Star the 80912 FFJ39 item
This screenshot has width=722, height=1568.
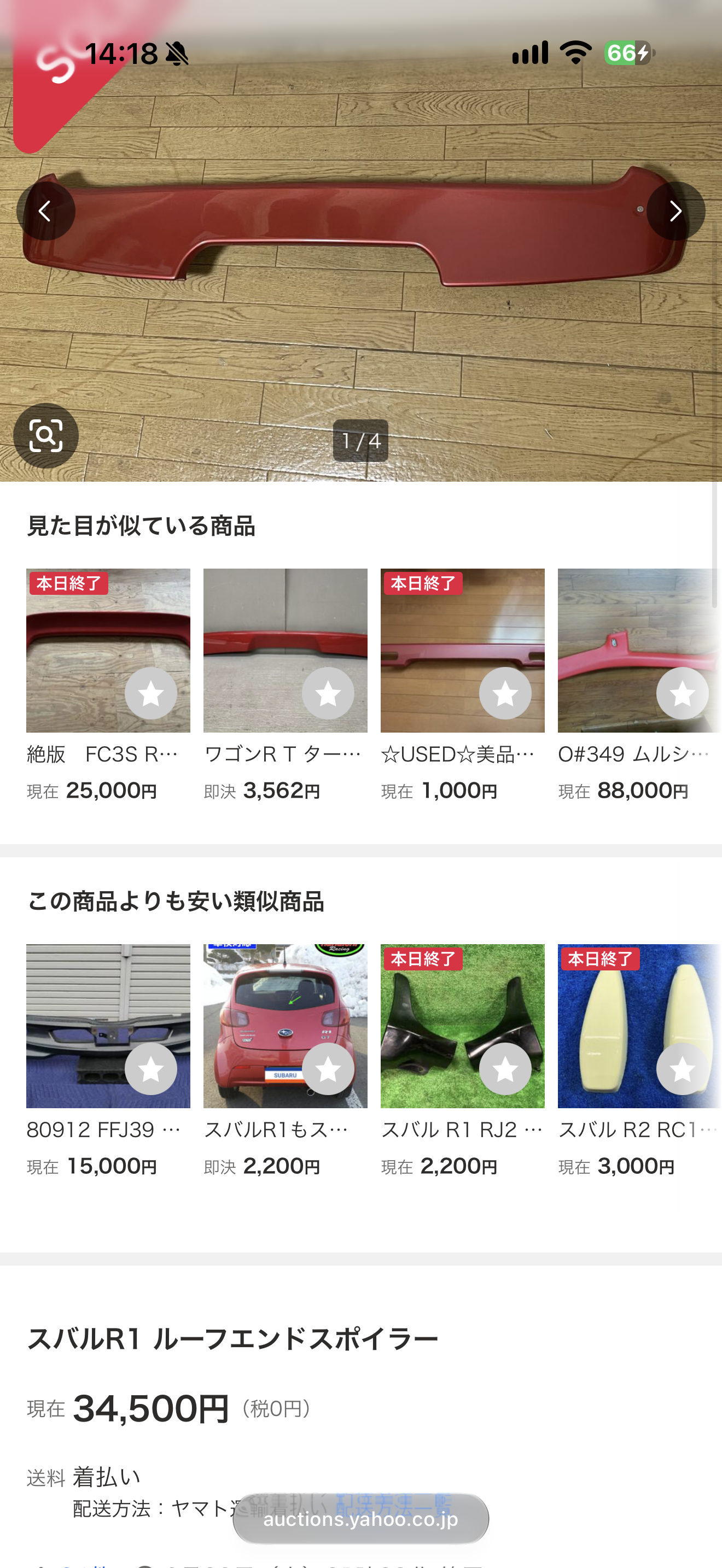coord(151,1069)
